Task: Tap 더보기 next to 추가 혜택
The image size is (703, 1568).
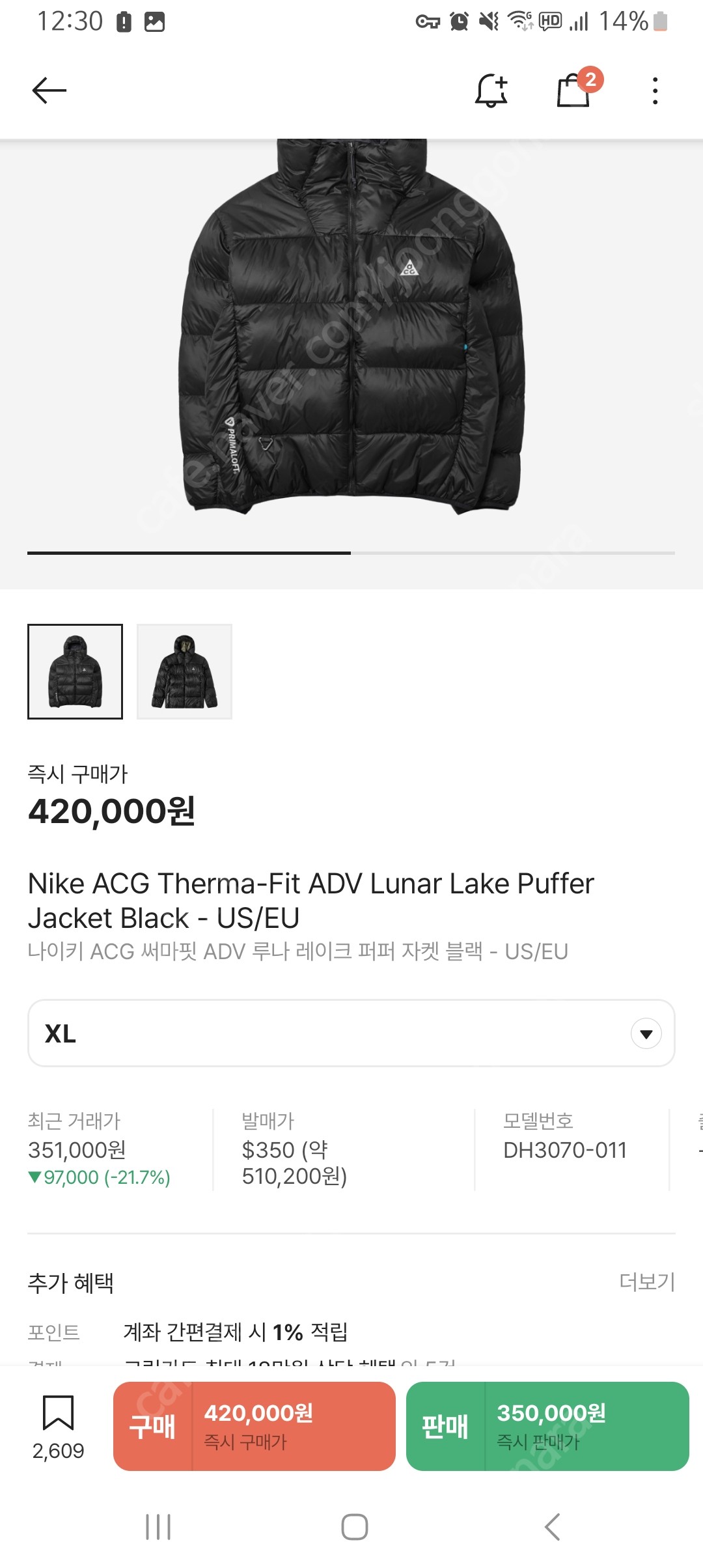Action: click(646, 1281)
